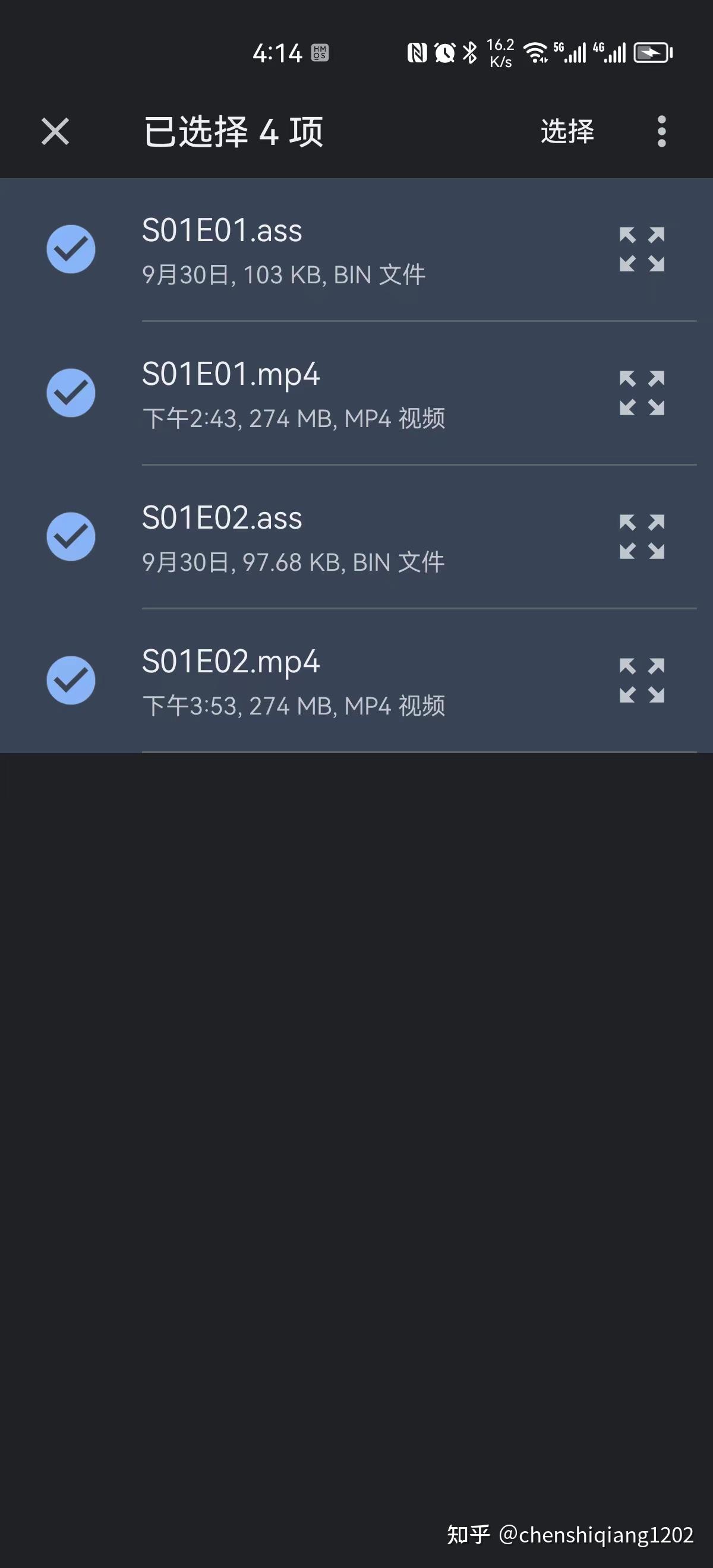Deselect the S01E01.mp4 checkbox
The height and width of the screenshot is (1568, 713).
coord(71,393)
